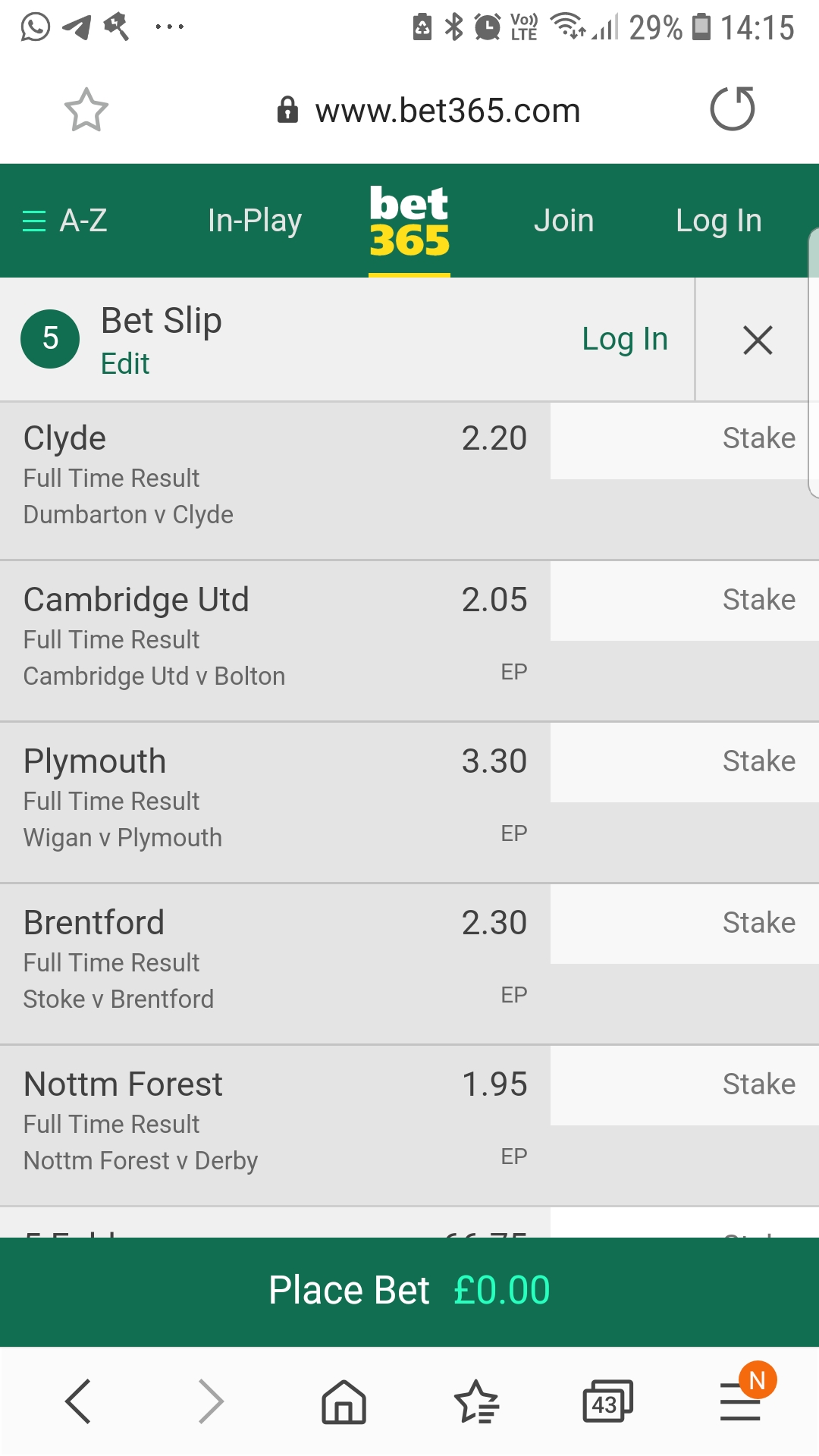This screenshot has width=819, height=1456.
Task: Tap the Place Bet button
Action: 409,1291
